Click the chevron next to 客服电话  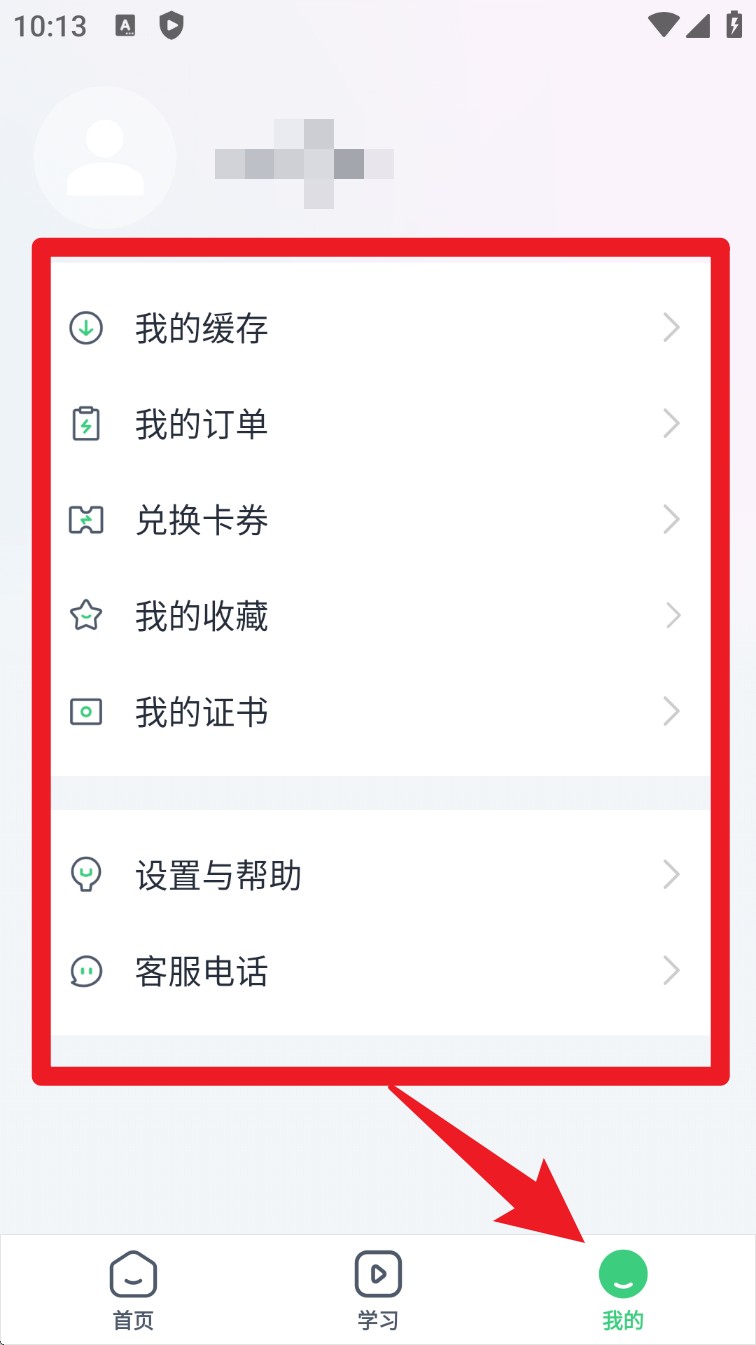pyautogui.click(x=671, y=971)
